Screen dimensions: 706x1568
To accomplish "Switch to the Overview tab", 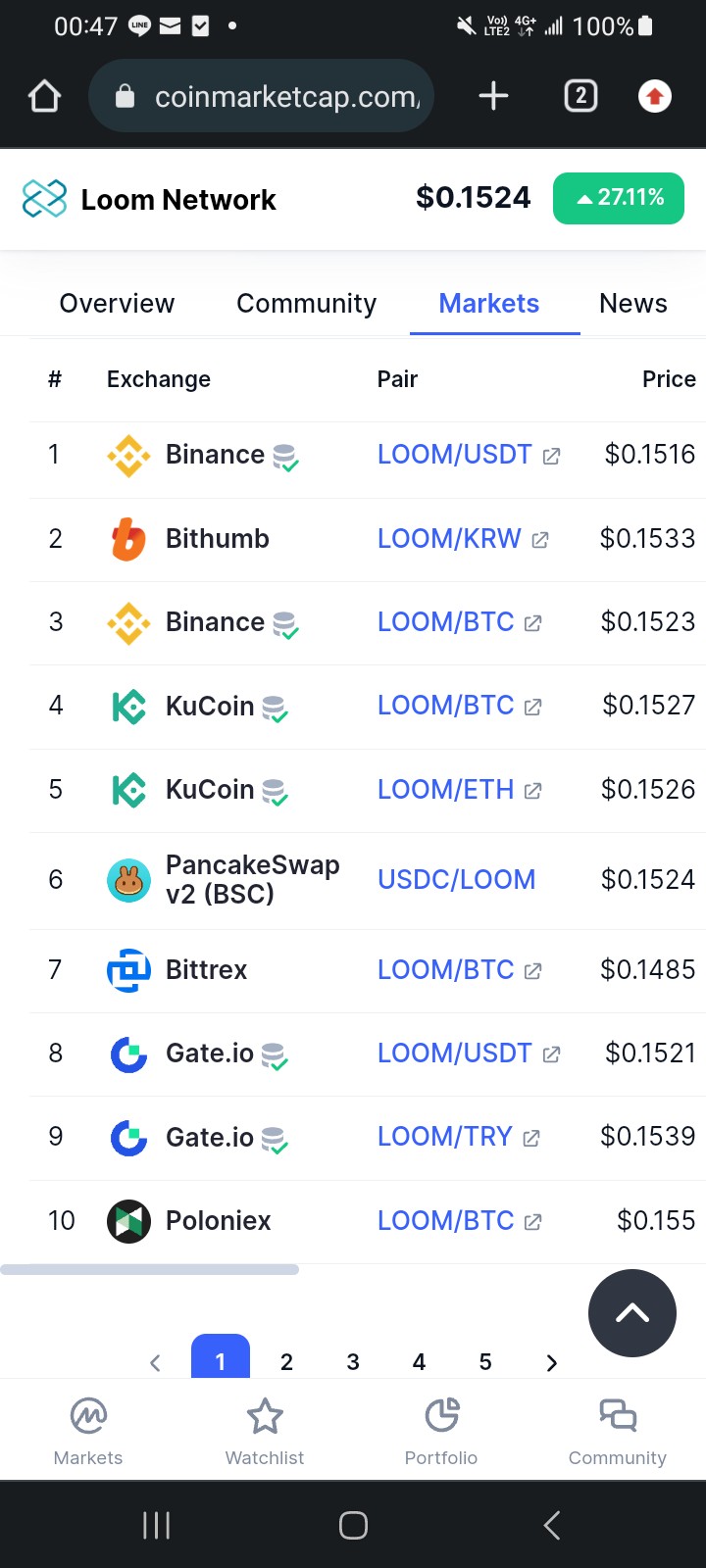I will coord(117,304).
